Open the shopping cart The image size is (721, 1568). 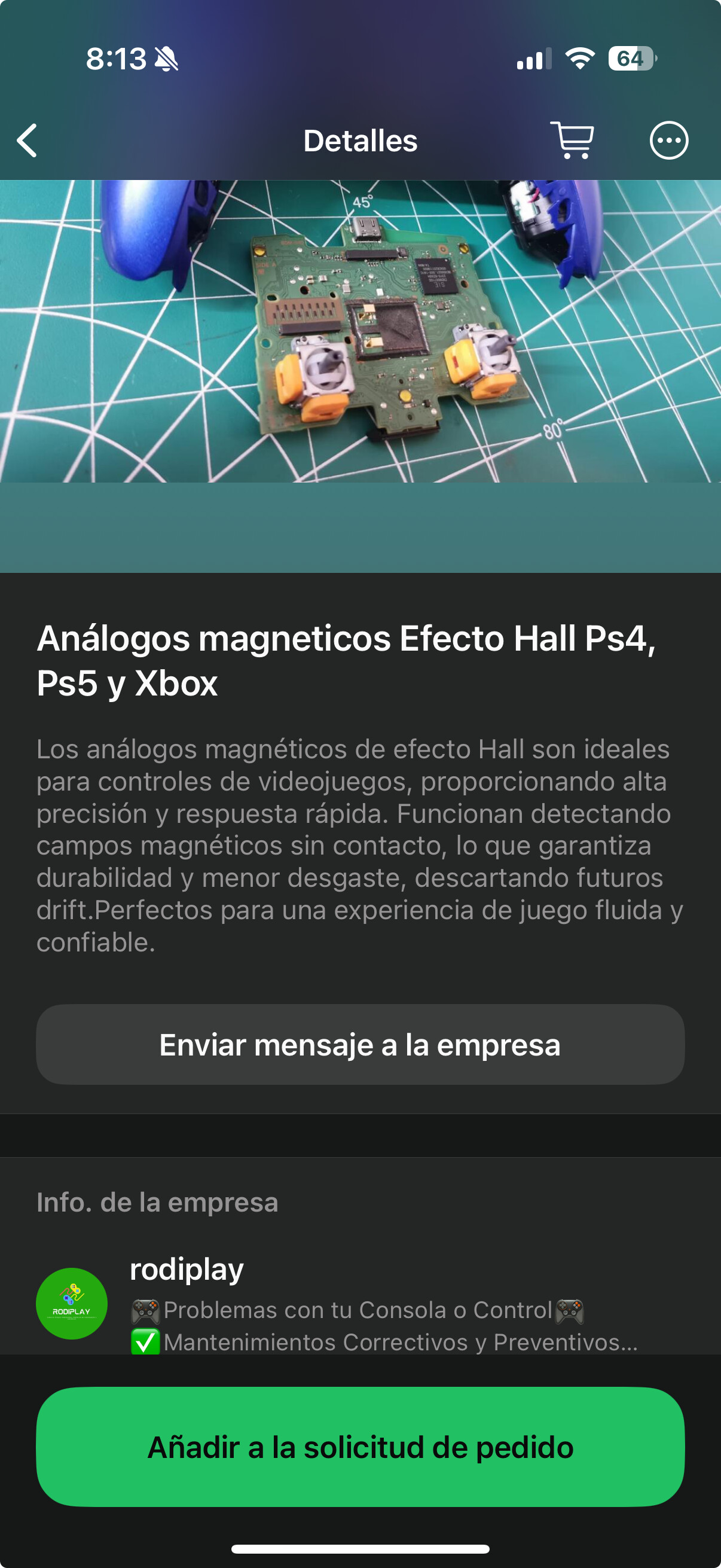coord(572,141)
